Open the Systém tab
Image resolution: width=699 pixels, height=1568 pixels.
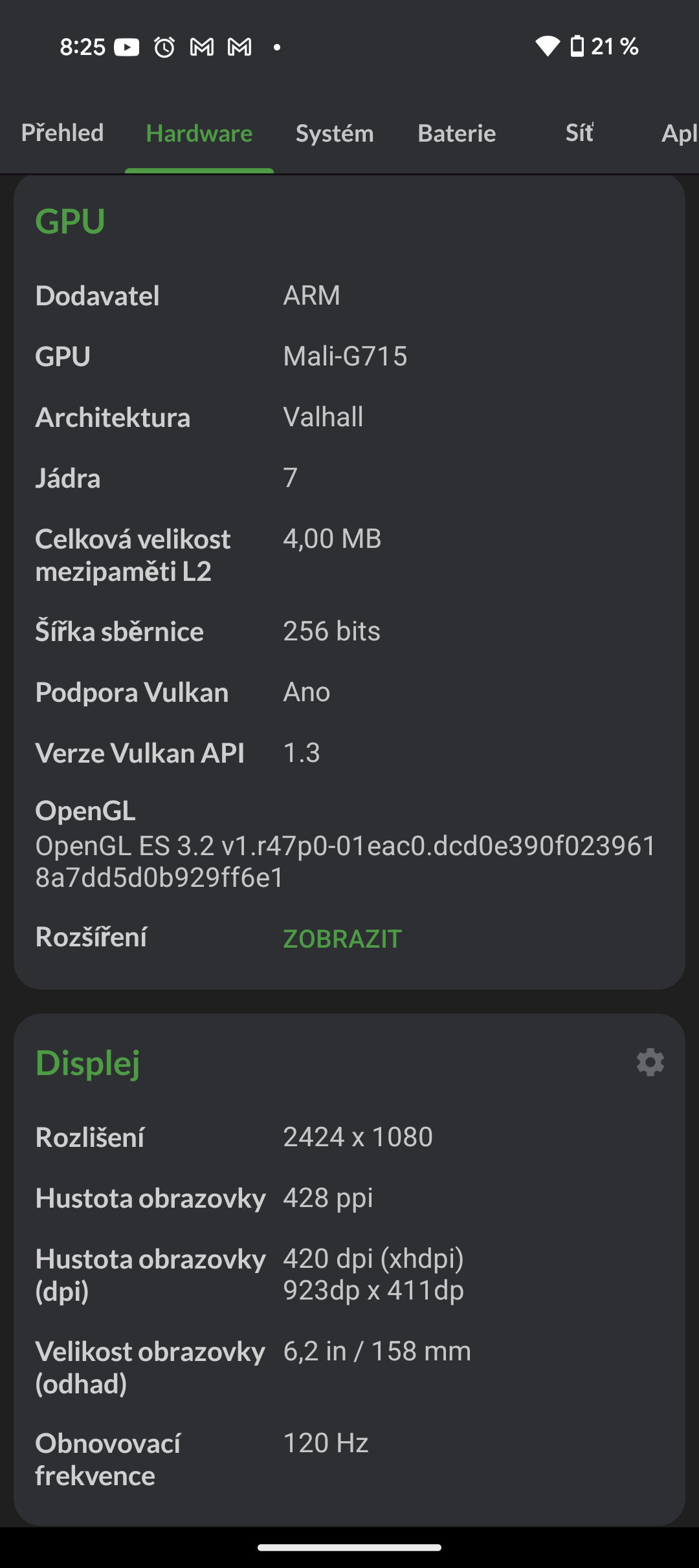tap(335, 133)
